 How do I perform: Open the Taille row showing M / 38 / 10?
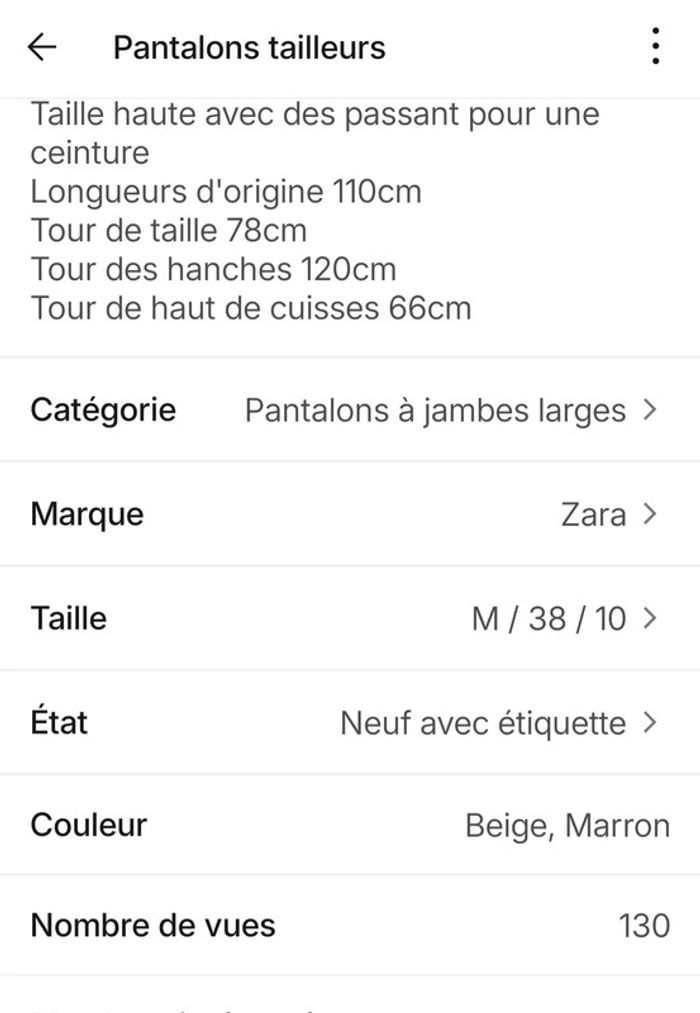350,618
